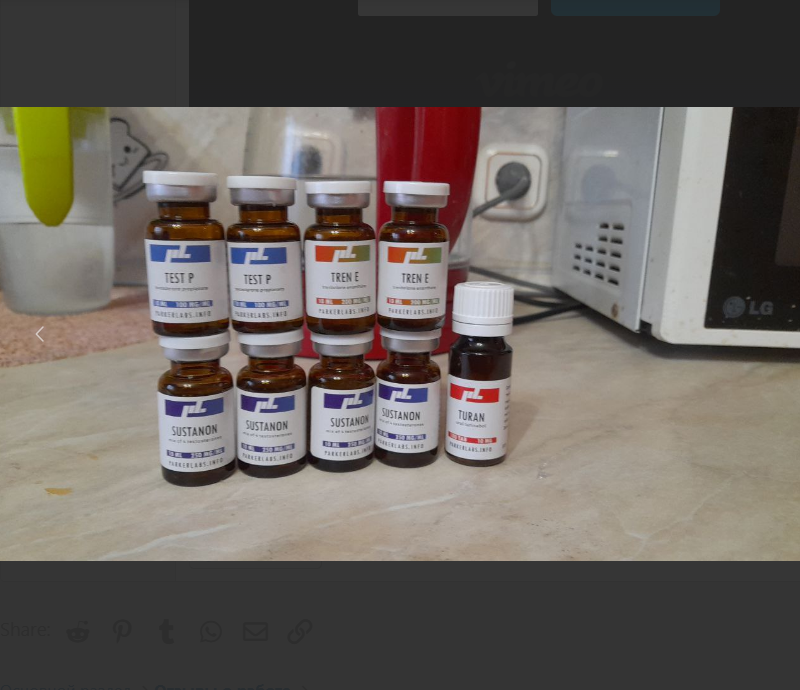Share this post on Pinterest
This screenshot has height=690, width=800.
[x=122, y=631]
